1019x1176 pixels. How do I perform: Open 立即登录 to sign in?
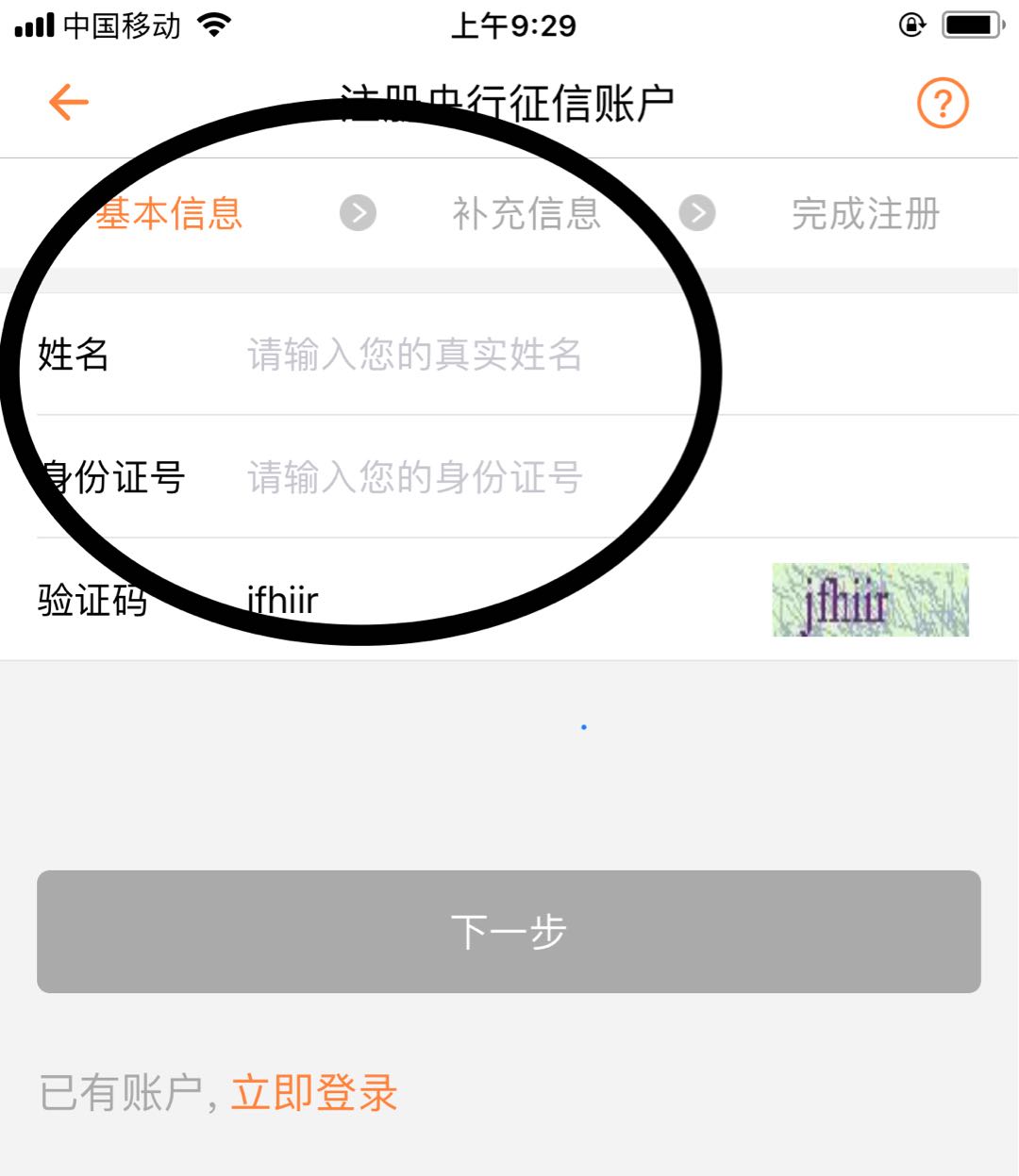click(x=313, y=1092)
